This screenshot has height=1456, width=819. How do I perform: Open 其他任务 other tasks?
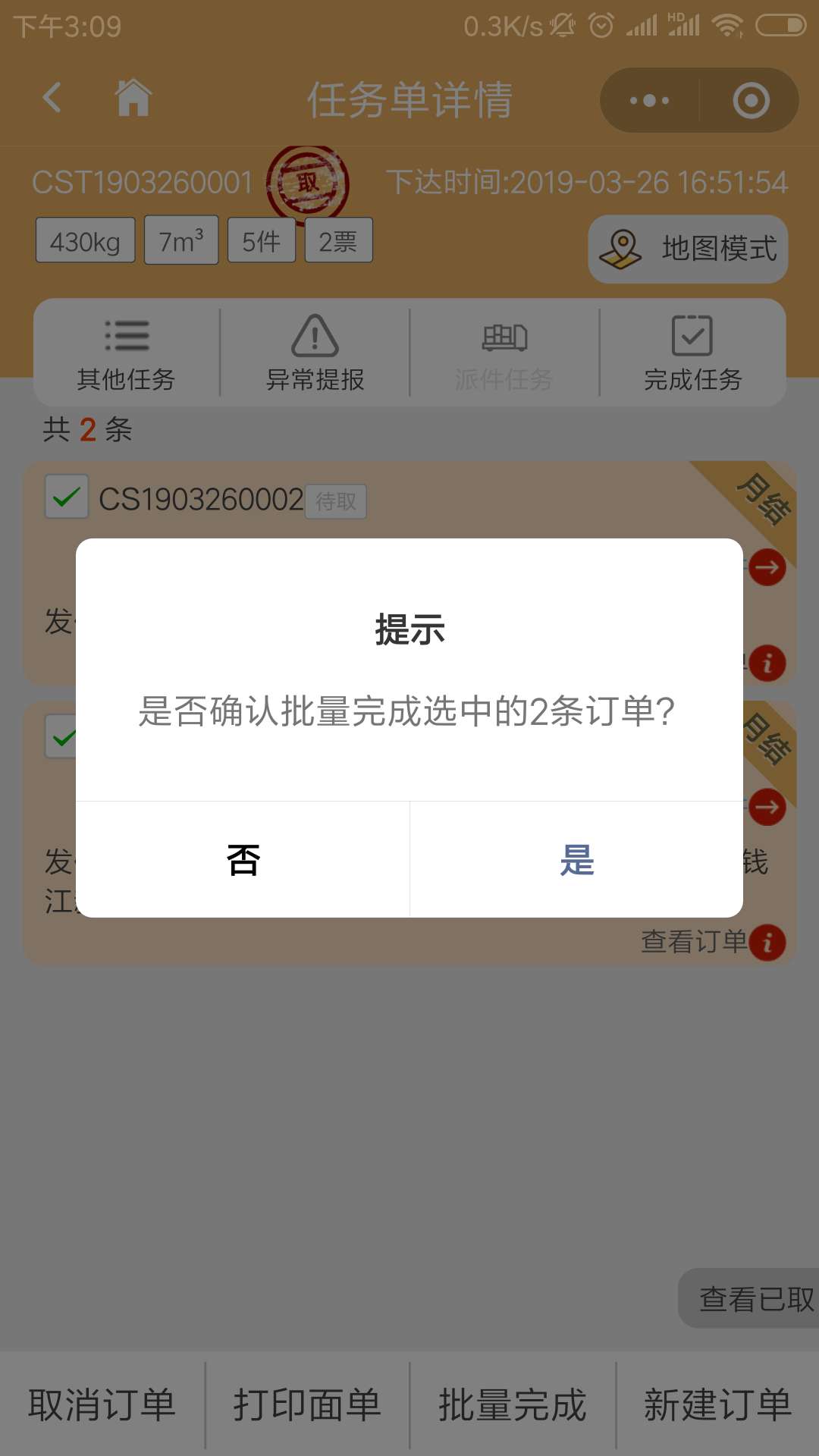[x=127, y=353]
